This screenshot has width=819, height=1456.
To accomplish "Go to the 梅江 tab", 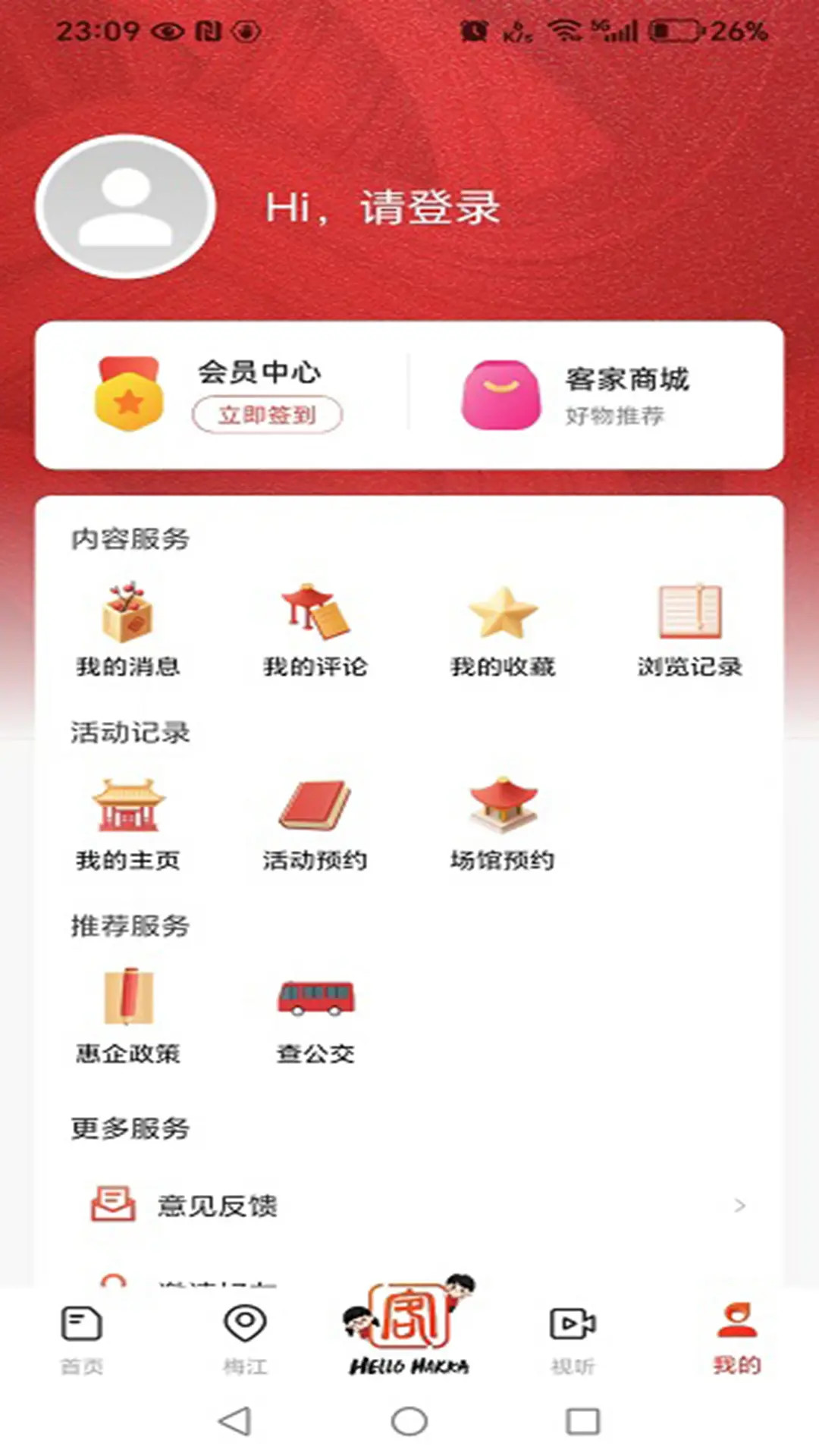I will pyautogui.click(x=243, y=1342).
